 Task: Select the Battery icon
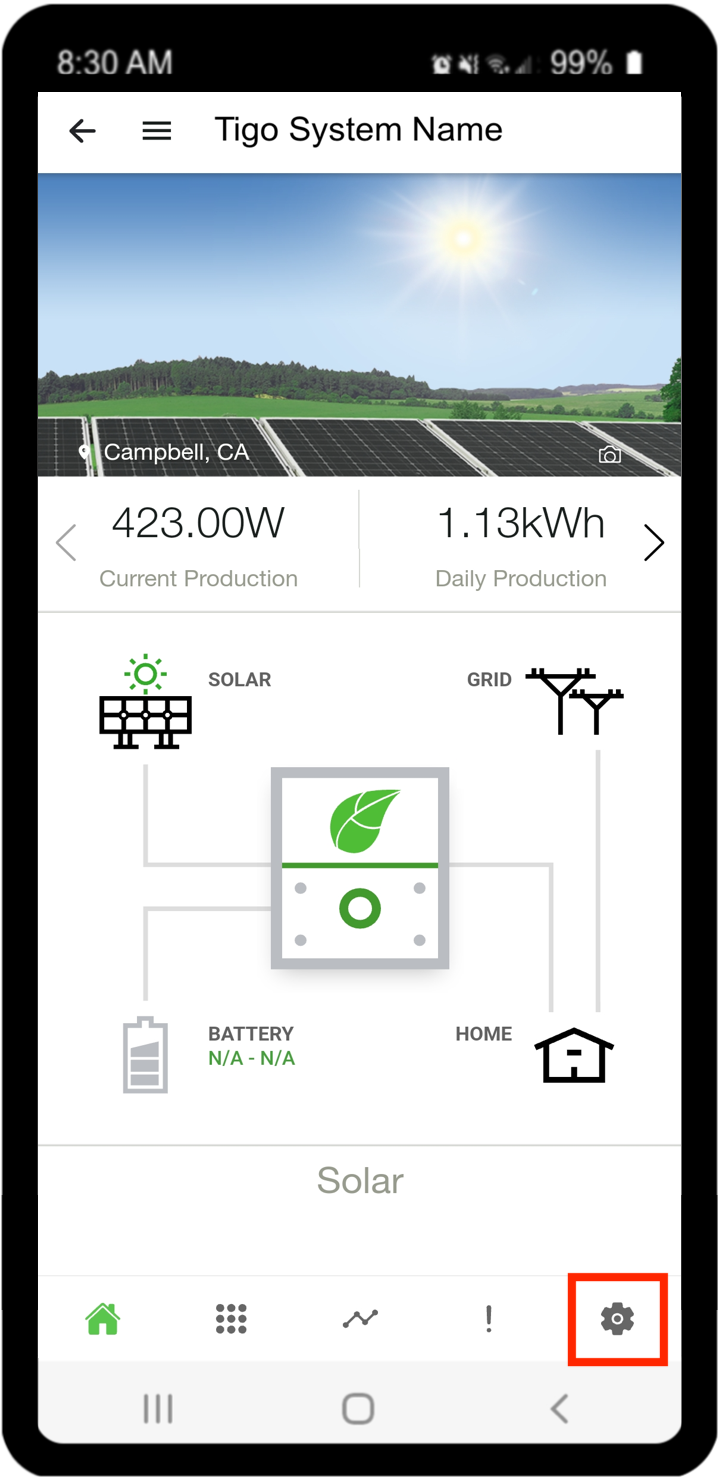[145, 1055]
